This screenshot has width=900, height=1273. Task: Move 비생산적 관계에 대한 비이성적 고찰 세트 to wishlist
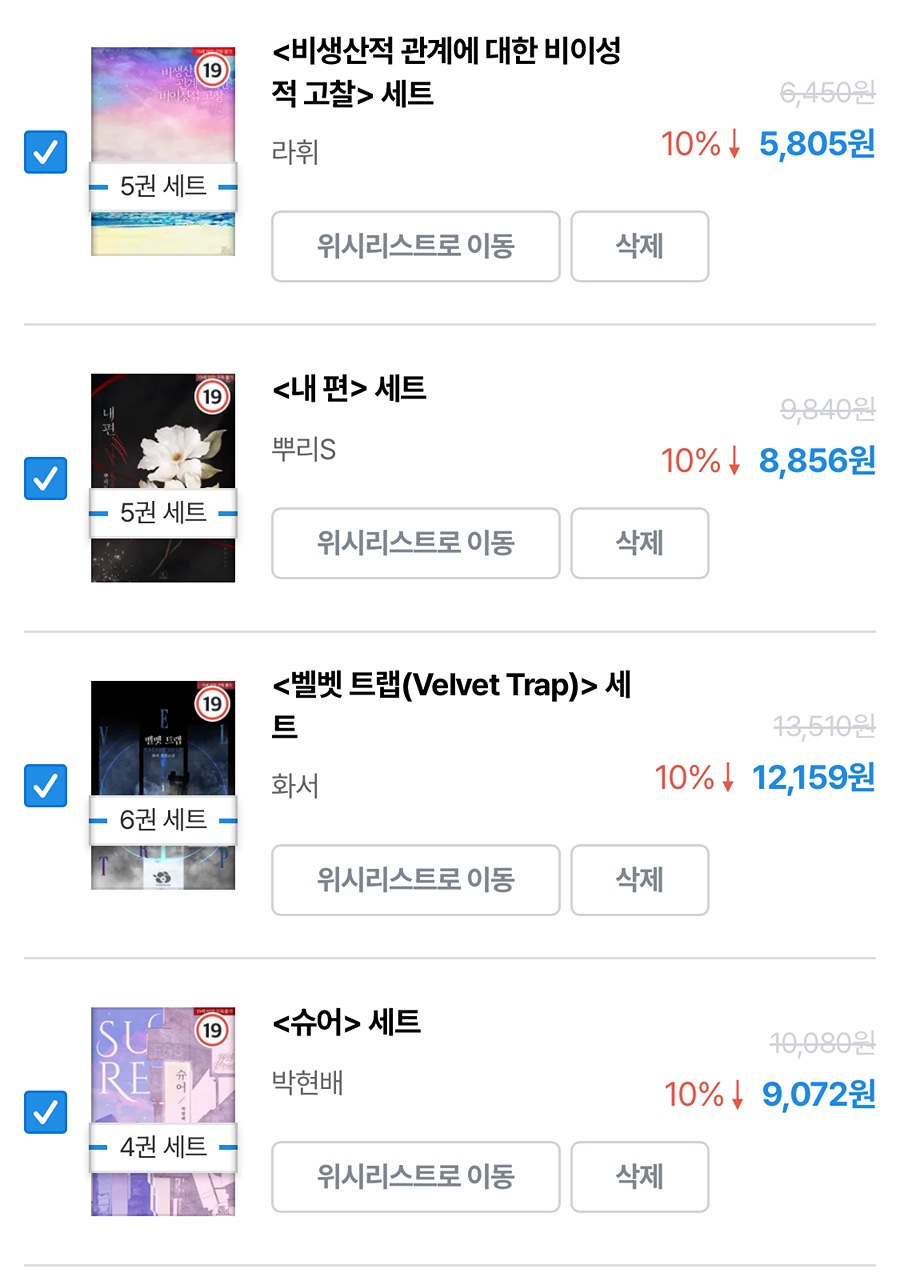[415, 246]
